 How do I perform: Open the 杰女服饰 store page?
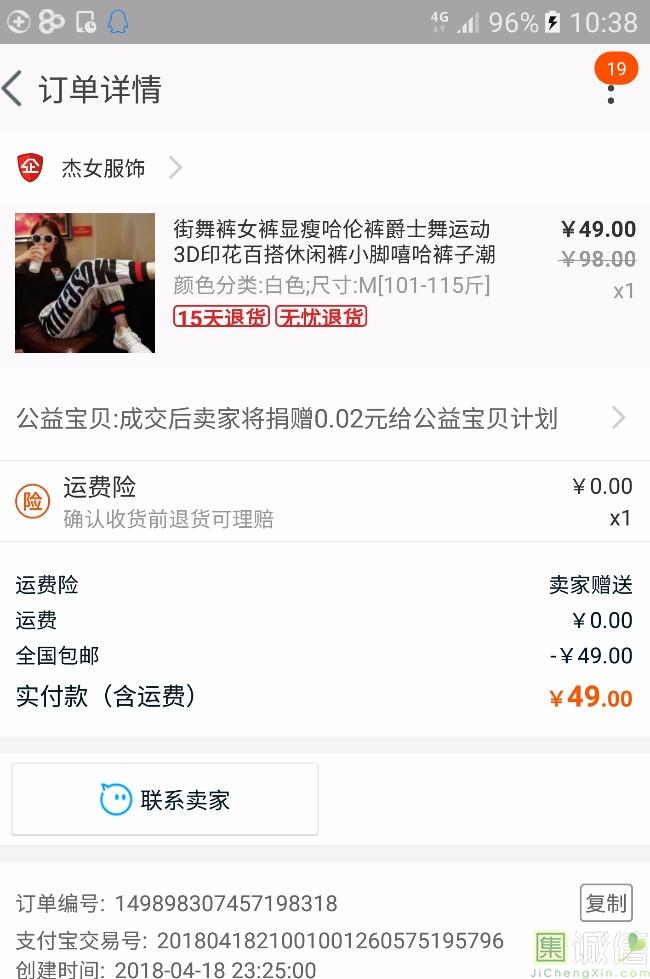click(102, 168)
